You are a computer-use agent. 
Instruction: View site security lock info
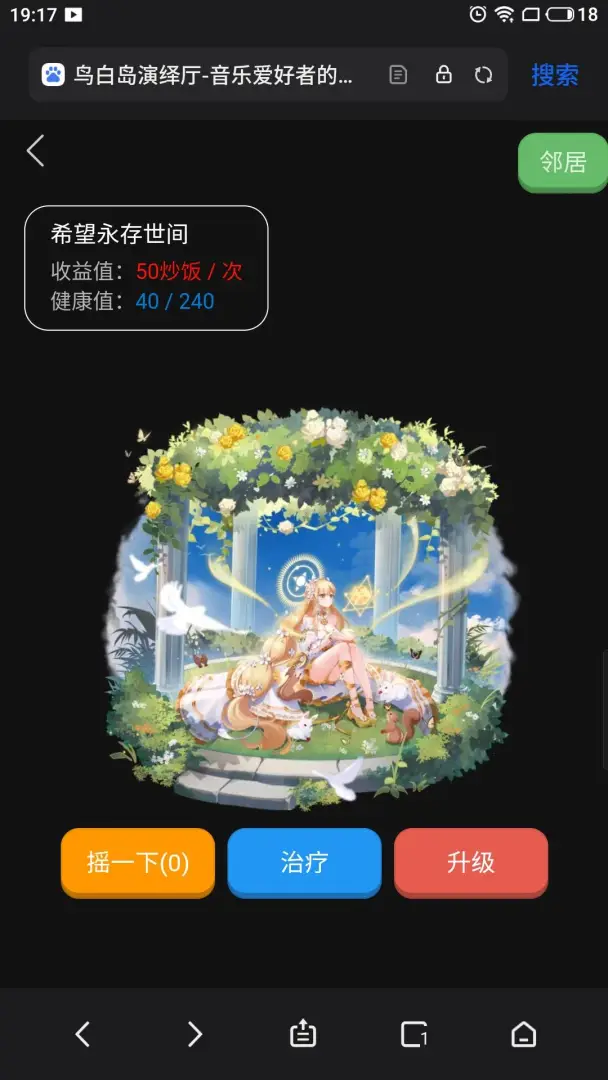click(443, 74)
